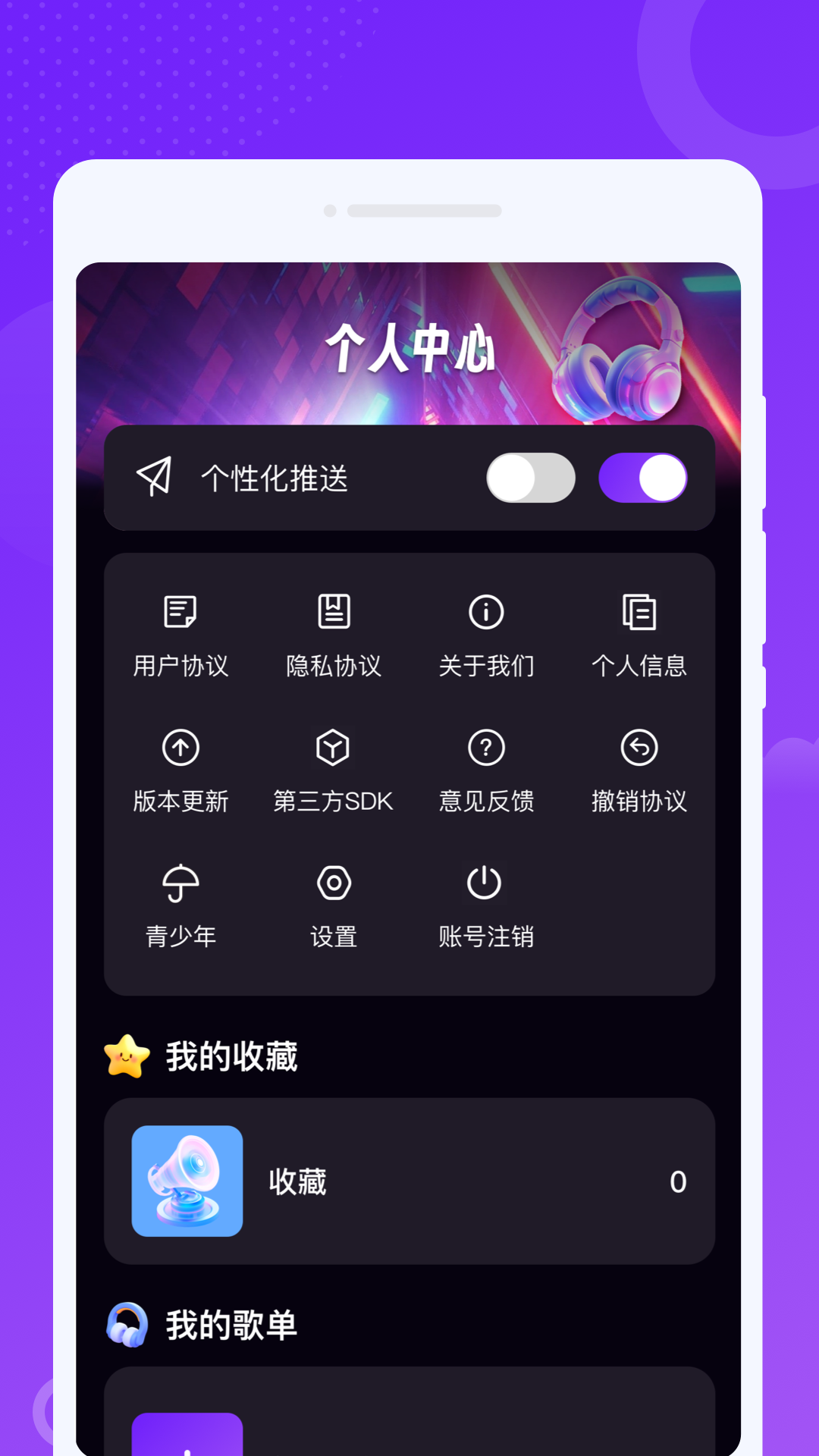Open 意见反馈 feedback icon
This screenshot has width=819, height=1456.
click(486, 747)
